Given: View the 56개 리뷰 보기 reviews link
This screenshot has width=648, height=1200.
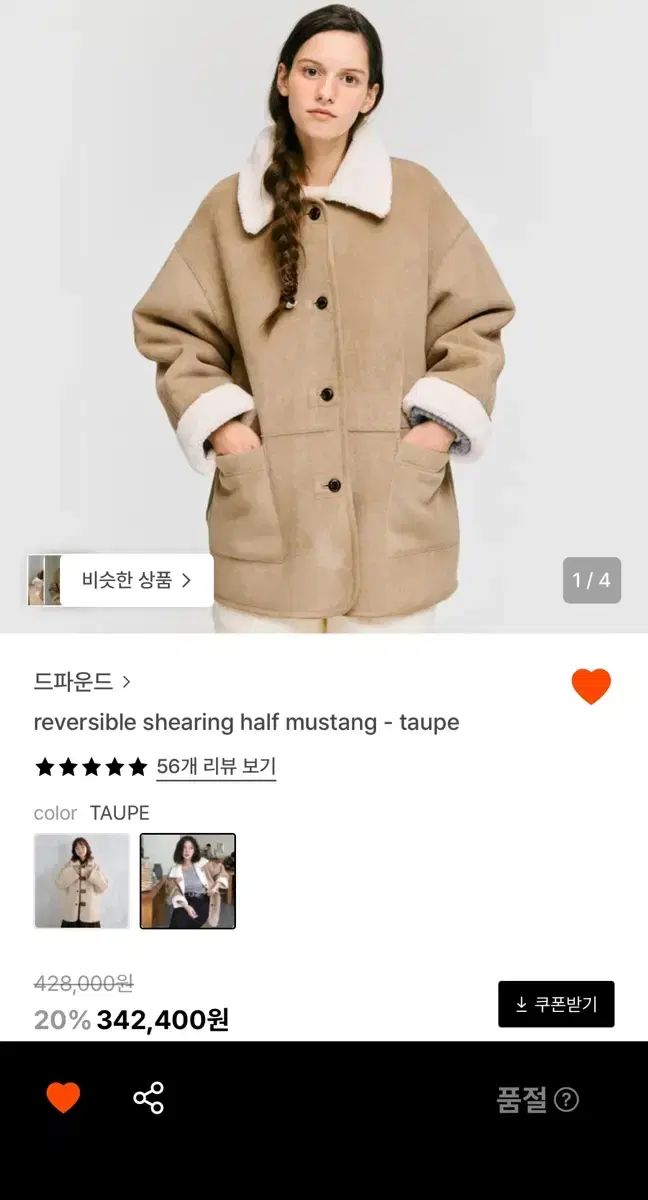Looking at the screenshot, I should point(216,767).
